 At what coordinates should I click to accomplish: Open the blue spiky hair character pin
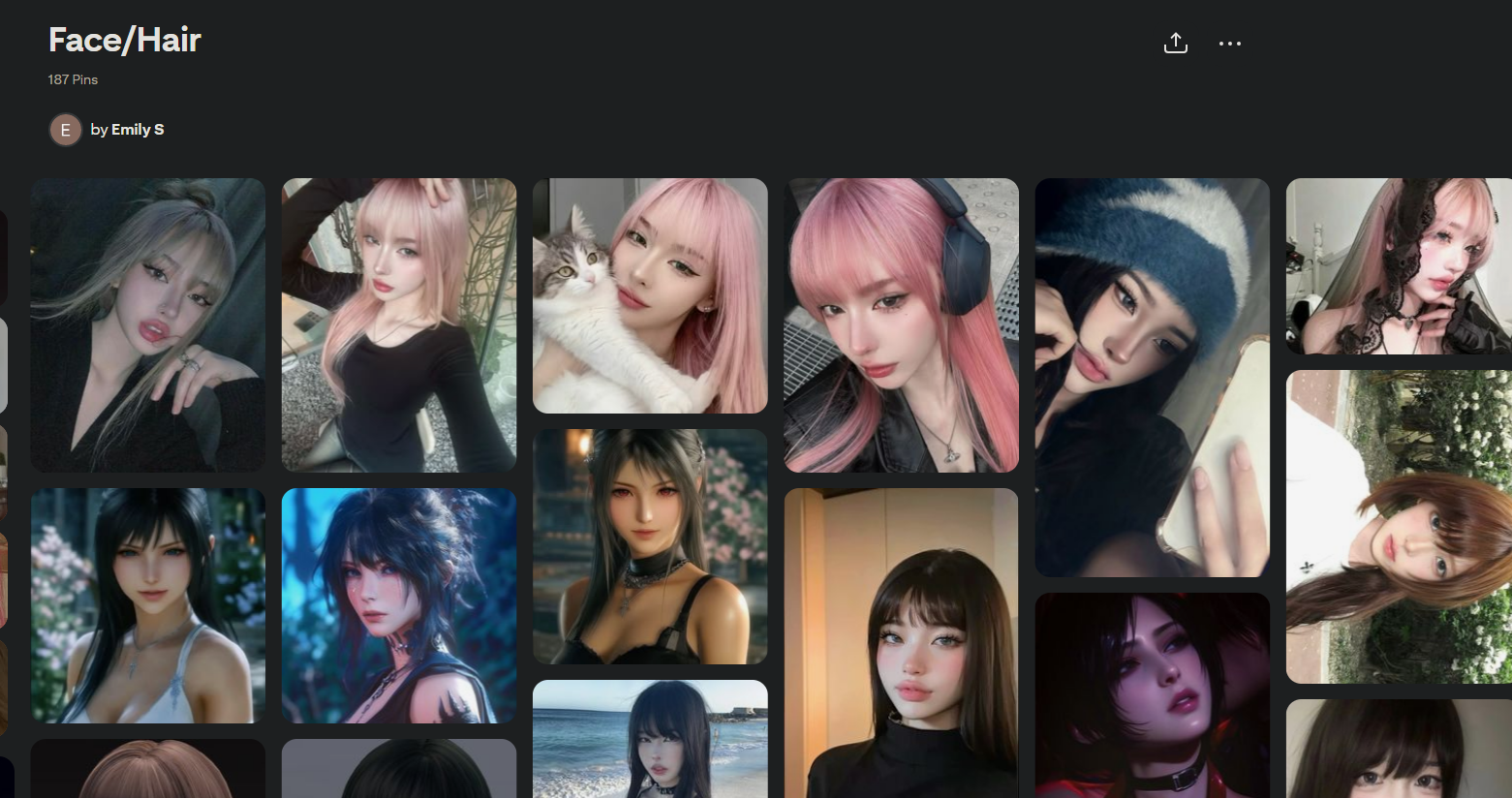399,605
